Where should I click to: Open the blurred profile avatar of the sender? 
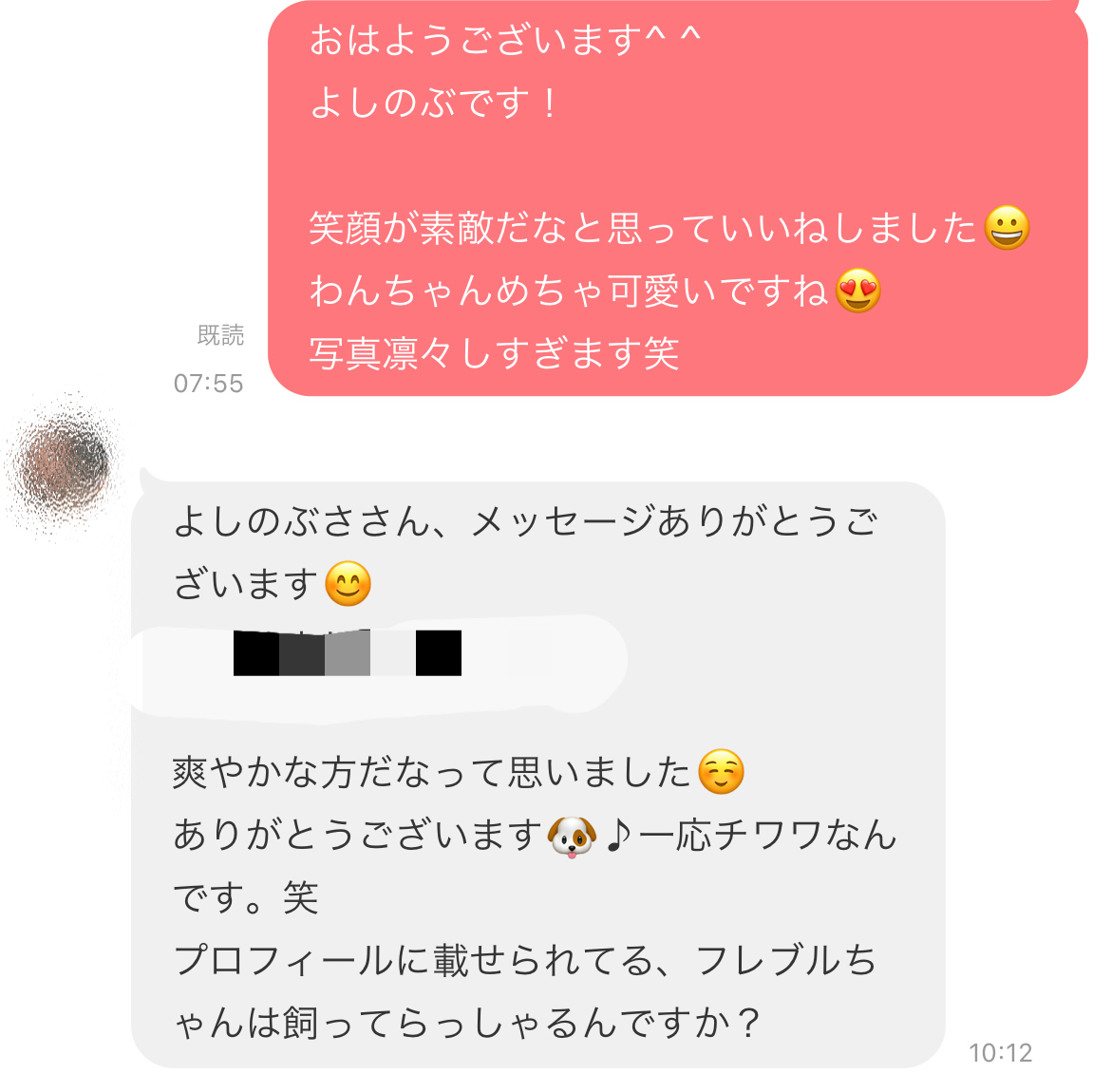tap(65, 465)
